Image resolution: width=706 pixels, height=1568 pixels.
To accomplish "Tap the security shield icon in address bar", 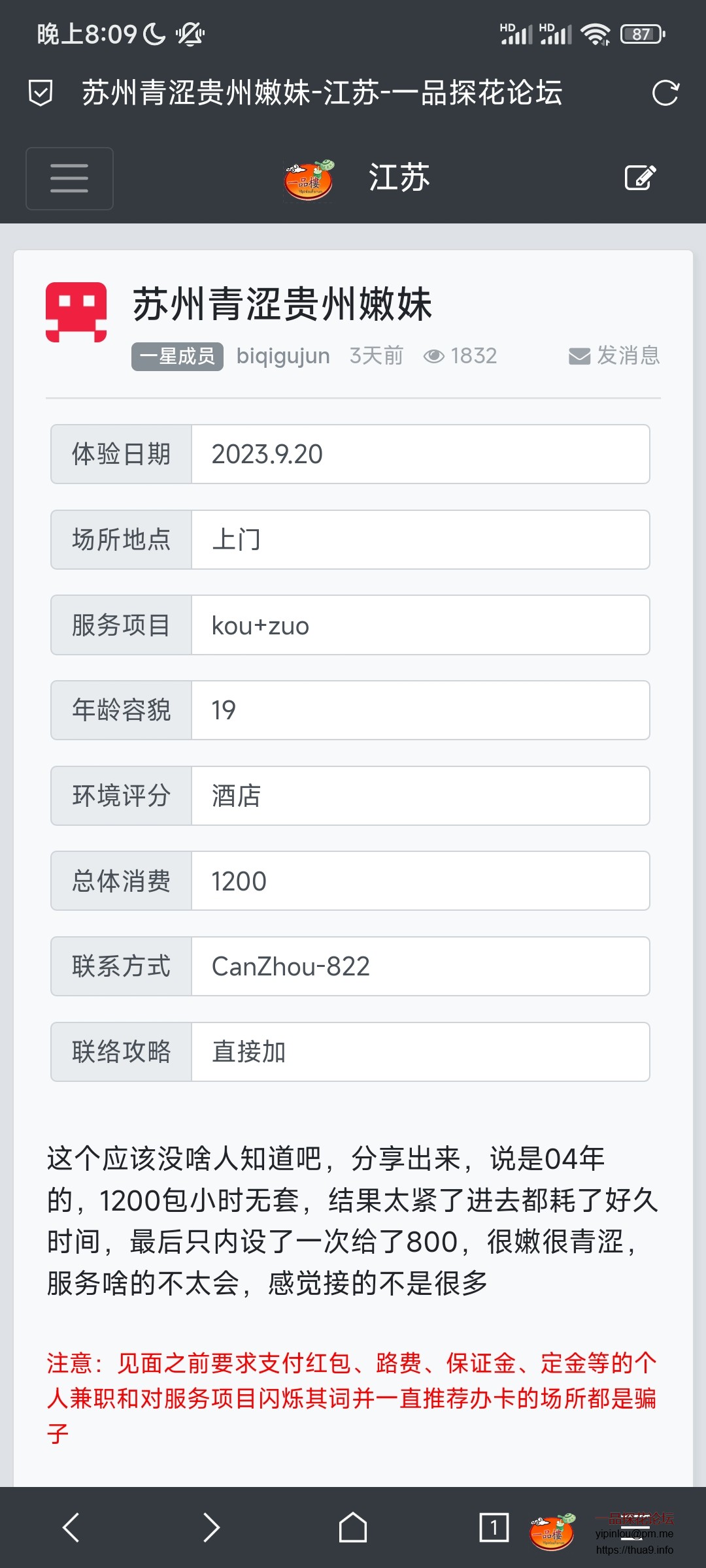I will point(39,93).
